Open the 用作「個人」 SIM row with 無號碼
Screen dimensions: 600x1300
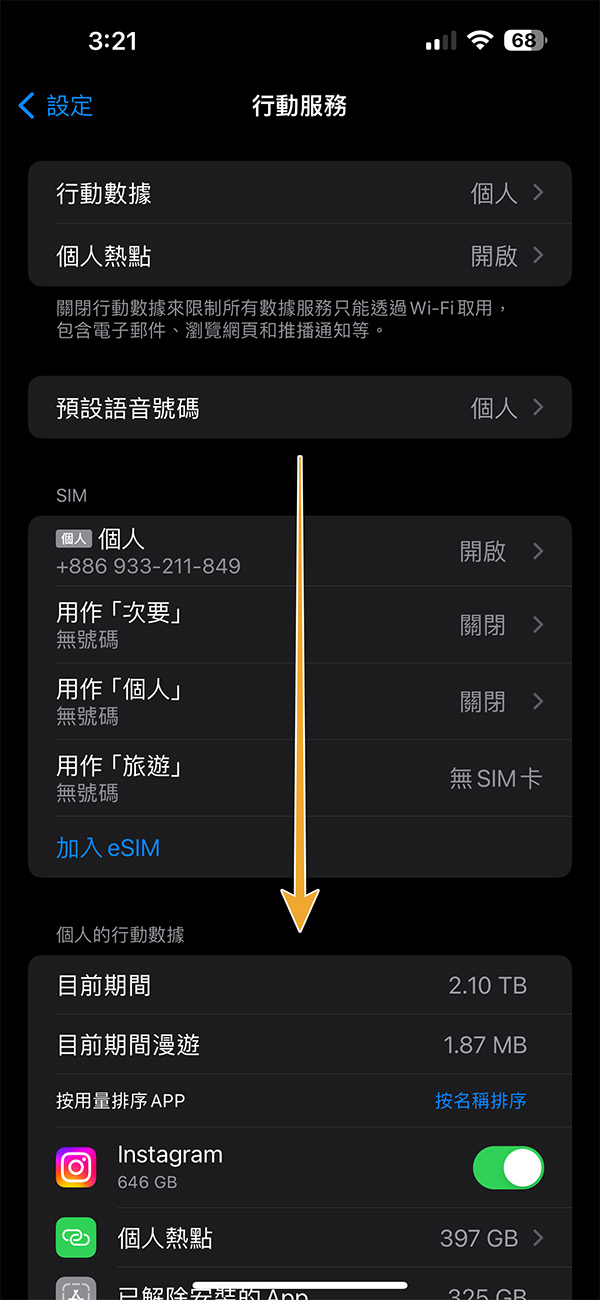point(300,701)
